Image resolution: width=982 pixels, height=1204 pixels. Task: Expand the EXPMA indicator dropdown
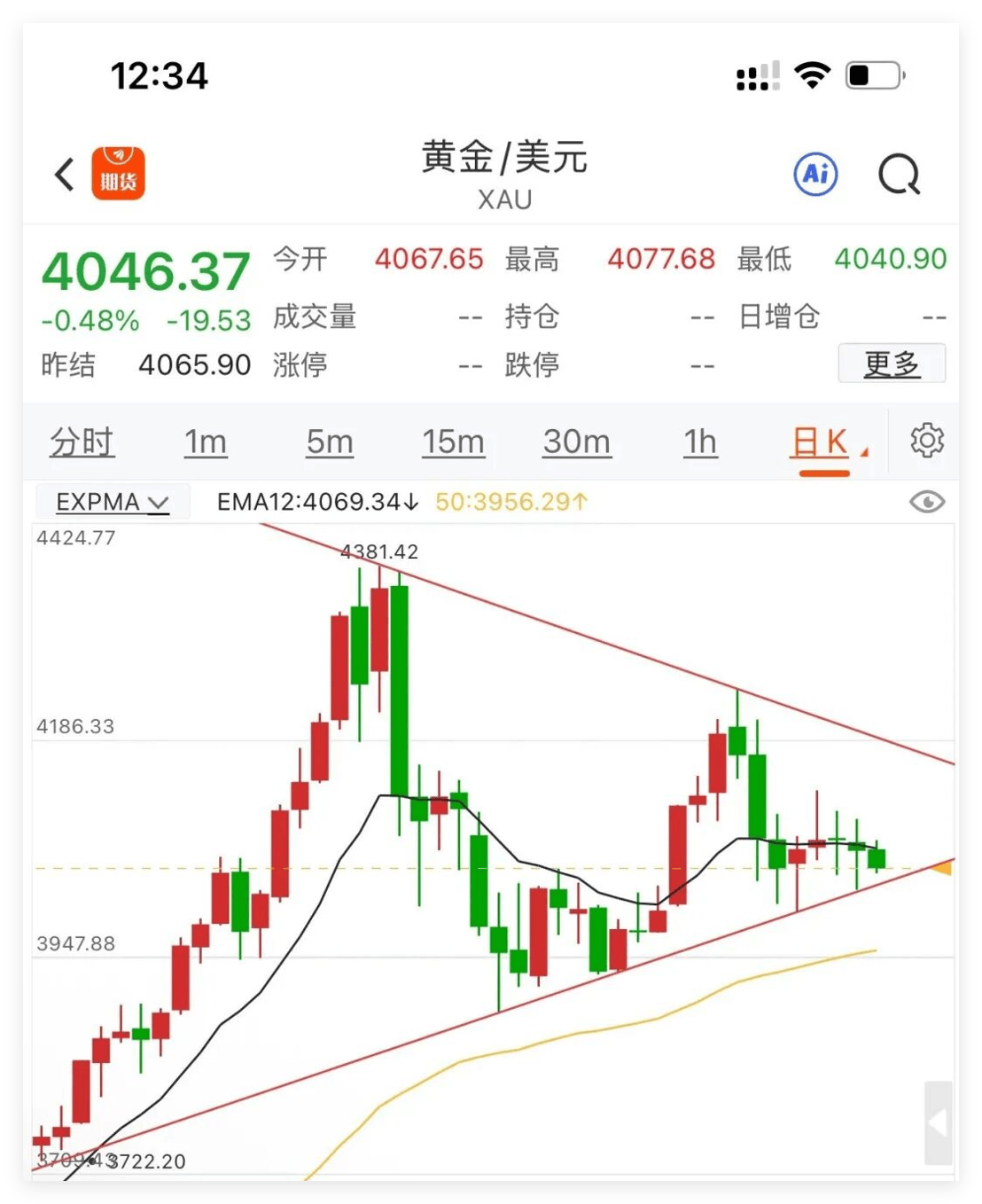coord(112,502)
